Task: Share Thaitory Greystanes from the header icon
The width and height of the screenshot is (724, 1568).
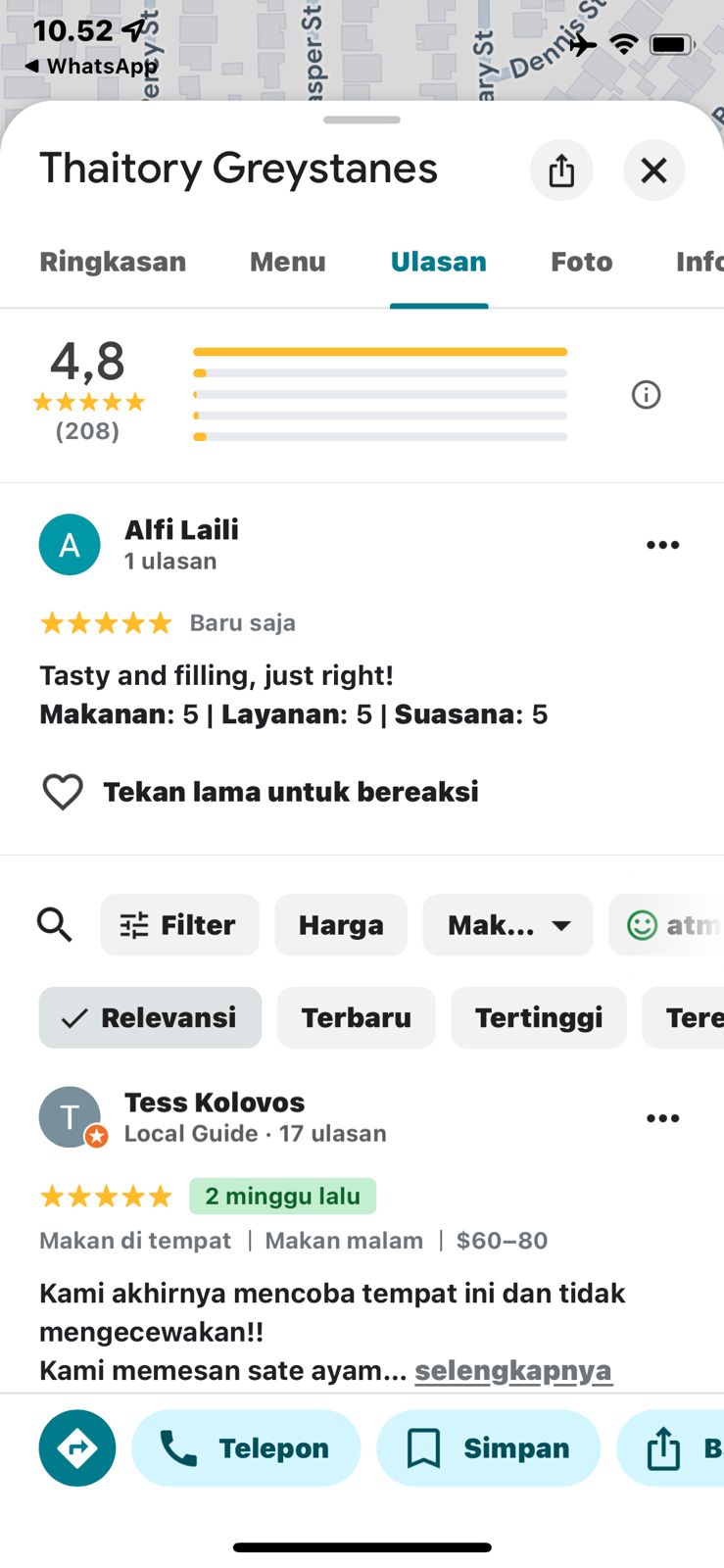Action: (x=561, y=171)
